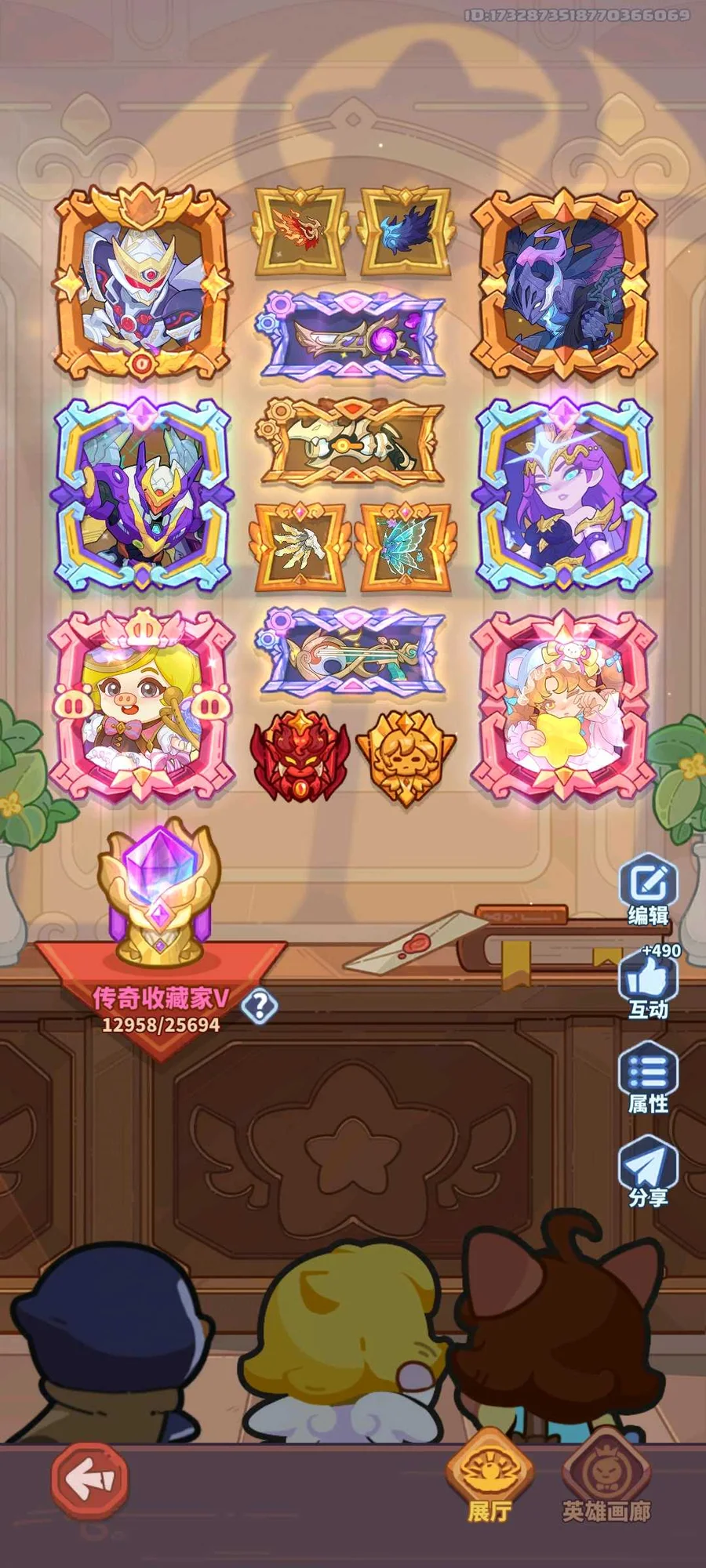Open the white armored robot hero portrait
706x1568 pixels.
tap(142, 282)
